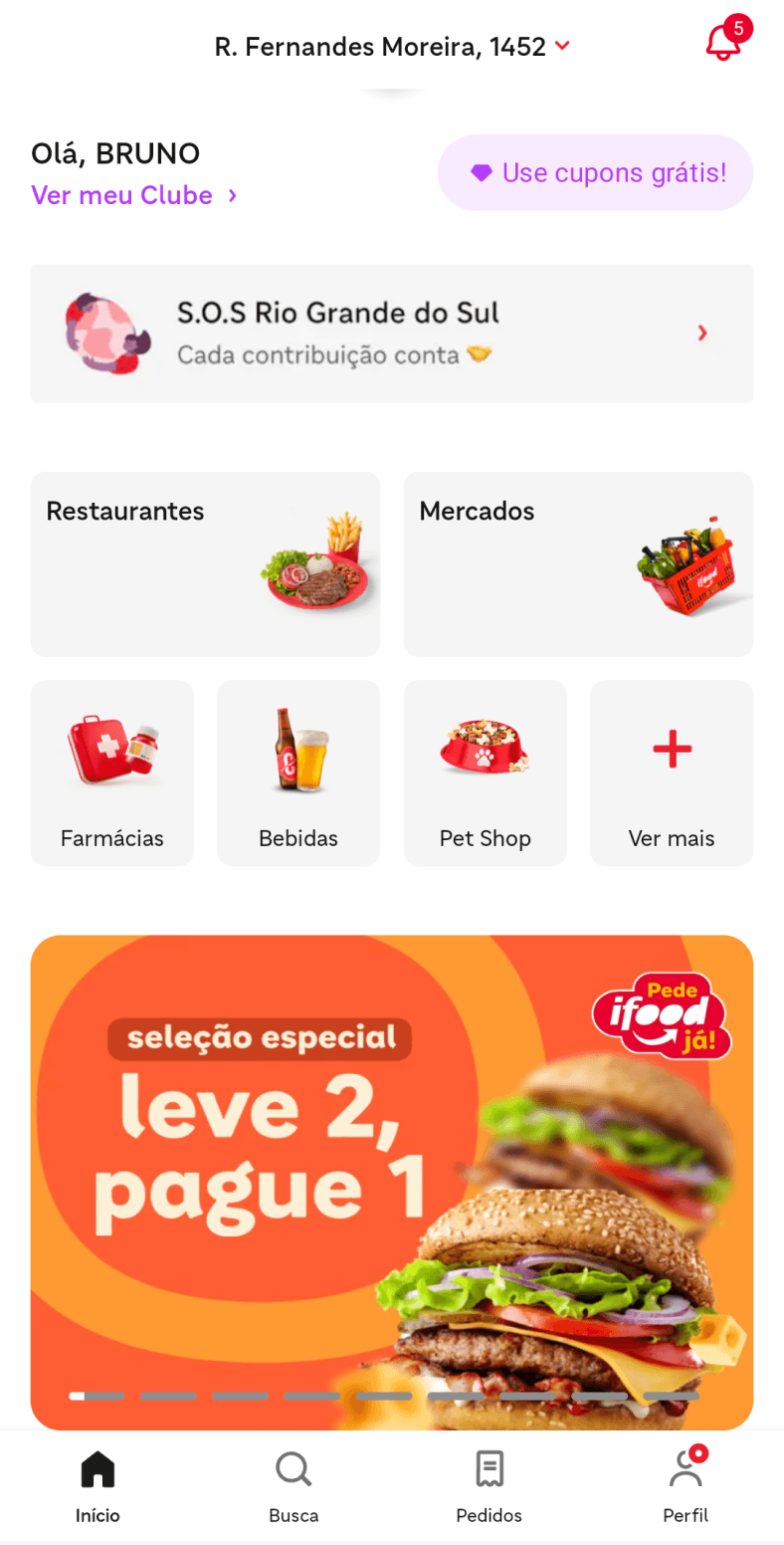Open S.O.S Rio Grande do Sul banner

[392, 333]
